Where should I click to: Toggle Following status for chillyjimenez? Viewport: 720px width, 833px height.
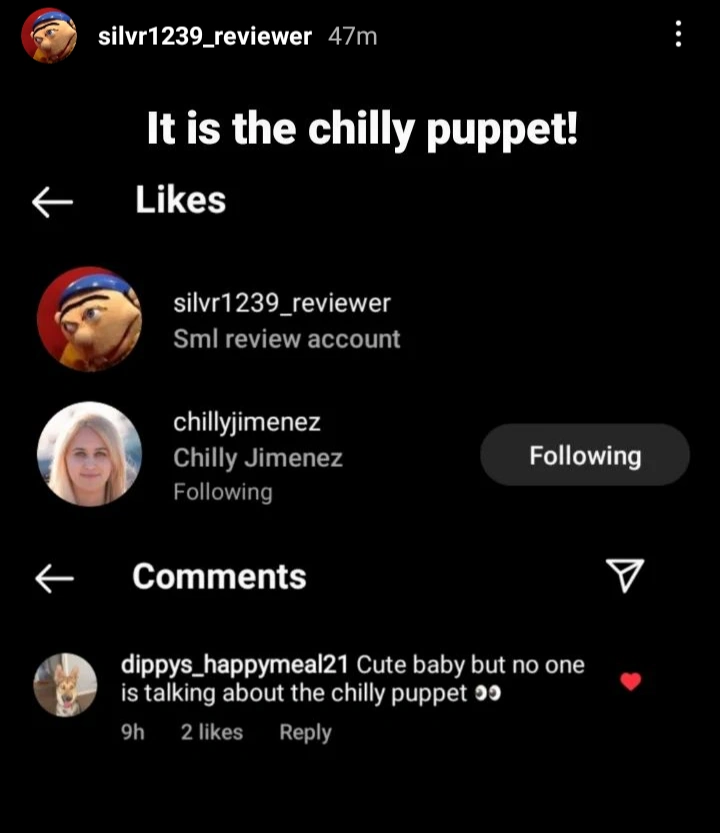pos(584,455)
